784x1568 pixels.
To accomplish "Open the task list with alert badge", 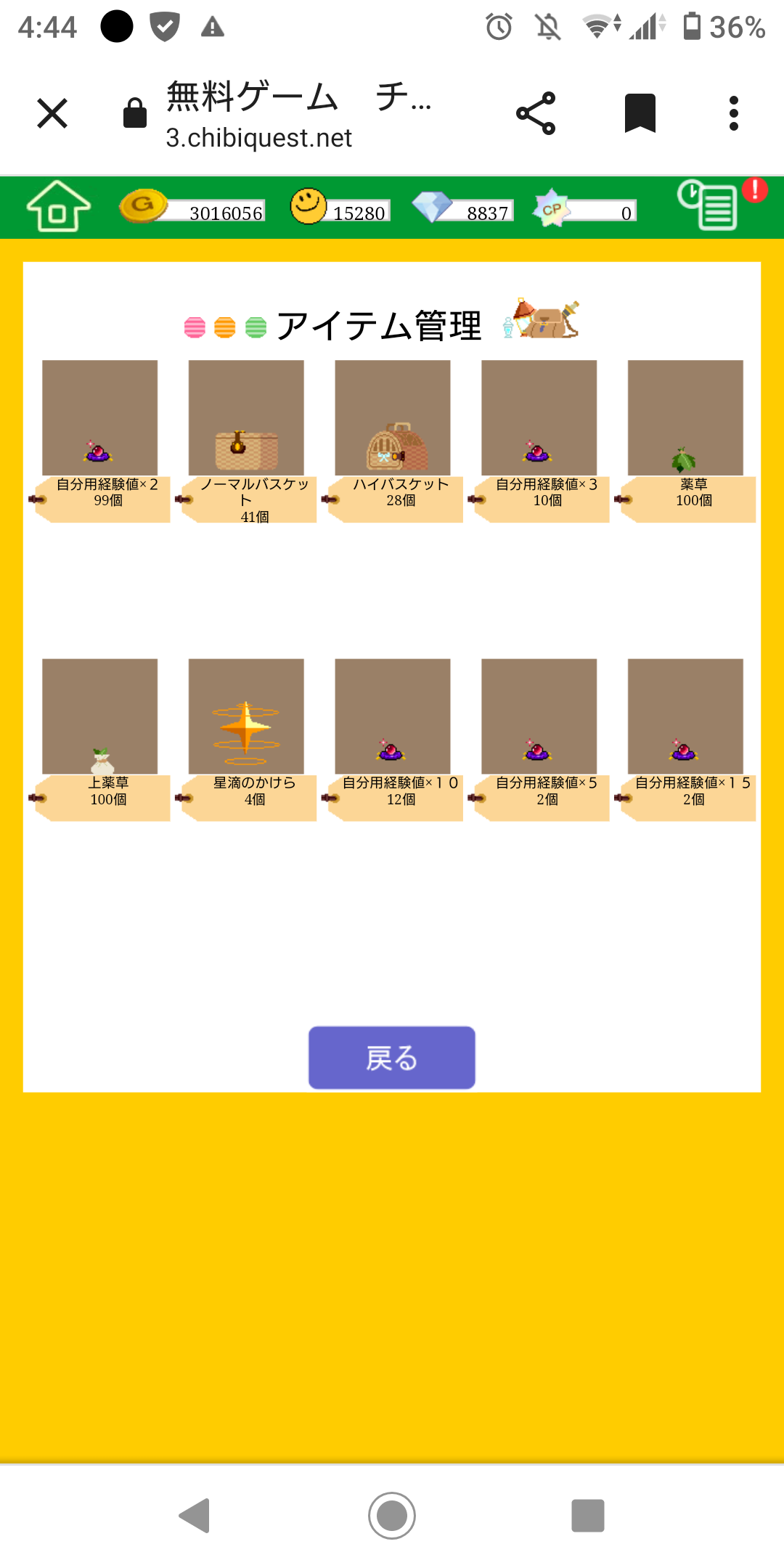I will tap(709, 205).
